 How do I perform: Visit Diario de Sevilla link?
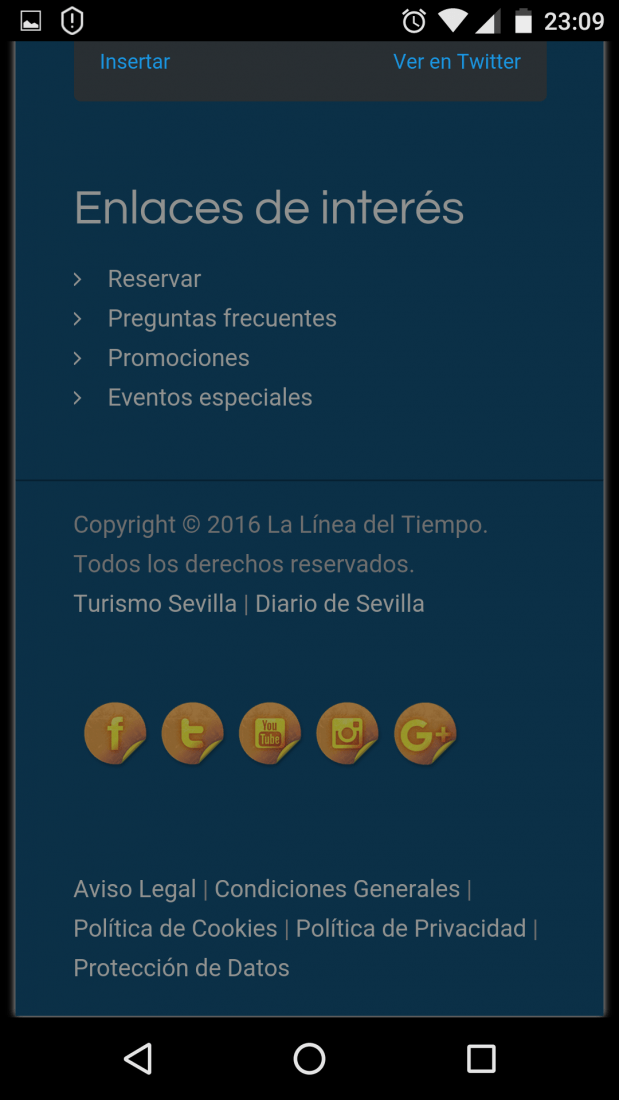pyautogui.click(x=340, y=604)
